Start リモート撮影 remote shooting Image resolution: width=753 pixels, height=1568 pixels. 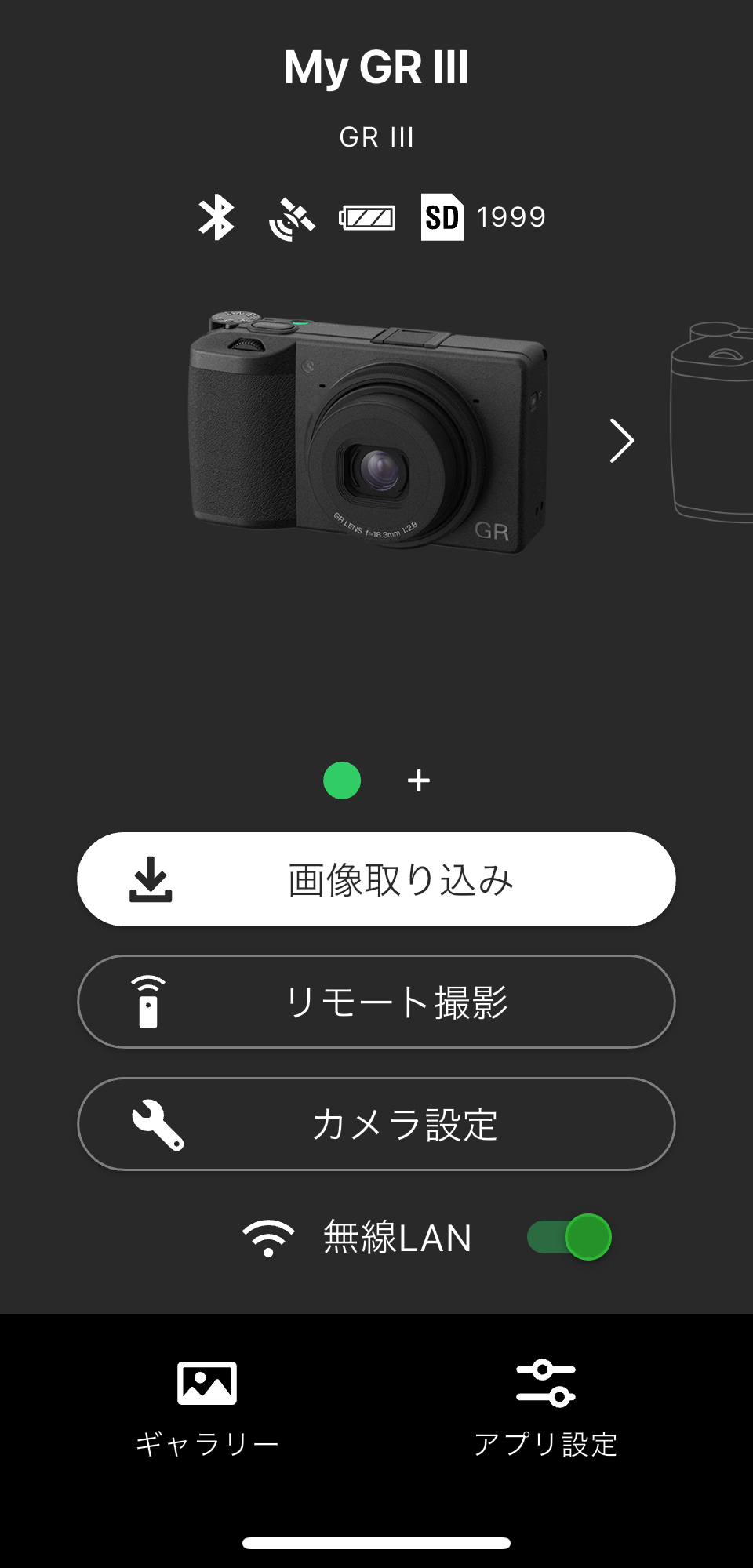[x=376, y=1002]
